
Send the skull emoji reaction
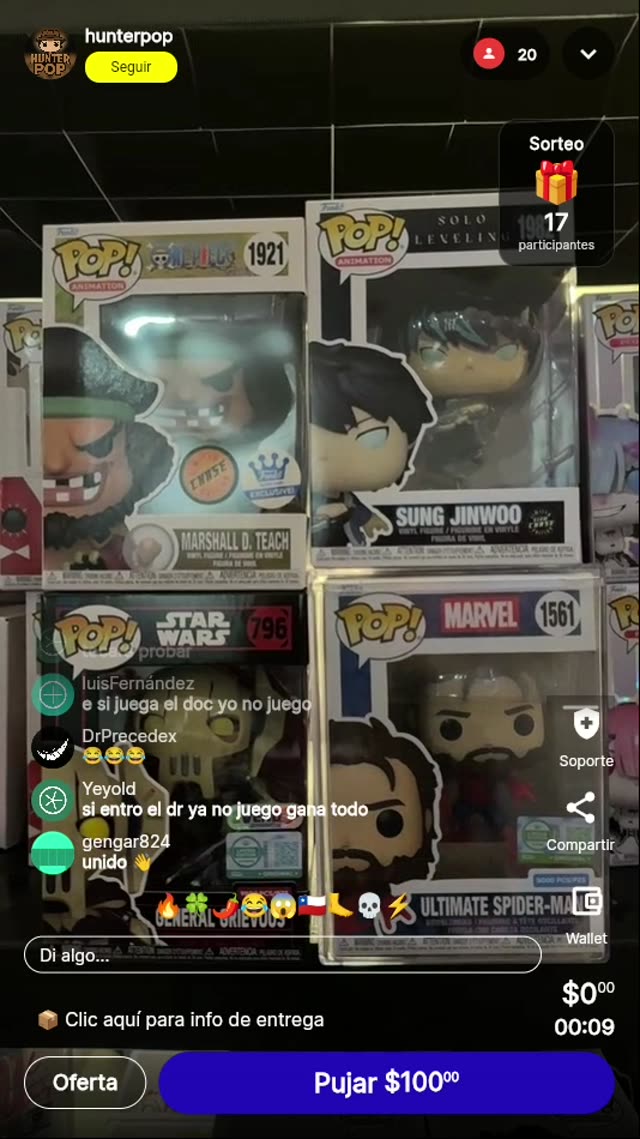pos(371,906)
